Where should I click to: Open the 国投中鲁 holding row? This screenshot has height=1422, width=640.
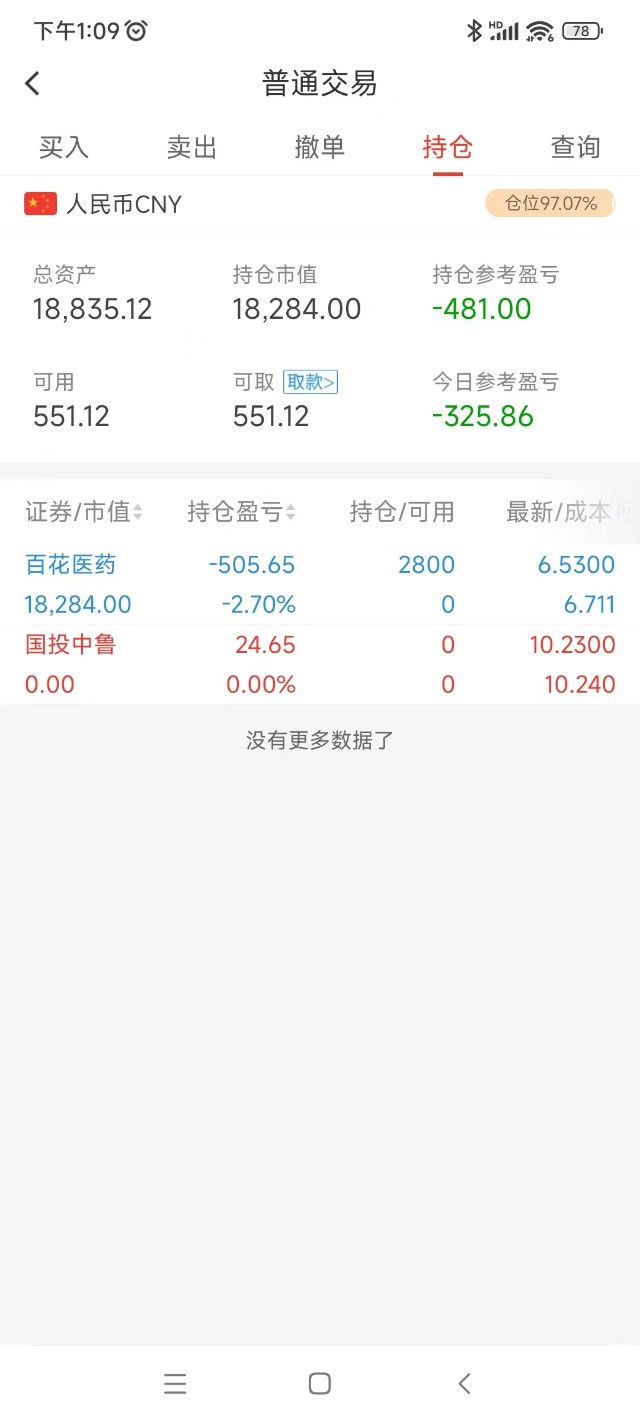(320, 664)
